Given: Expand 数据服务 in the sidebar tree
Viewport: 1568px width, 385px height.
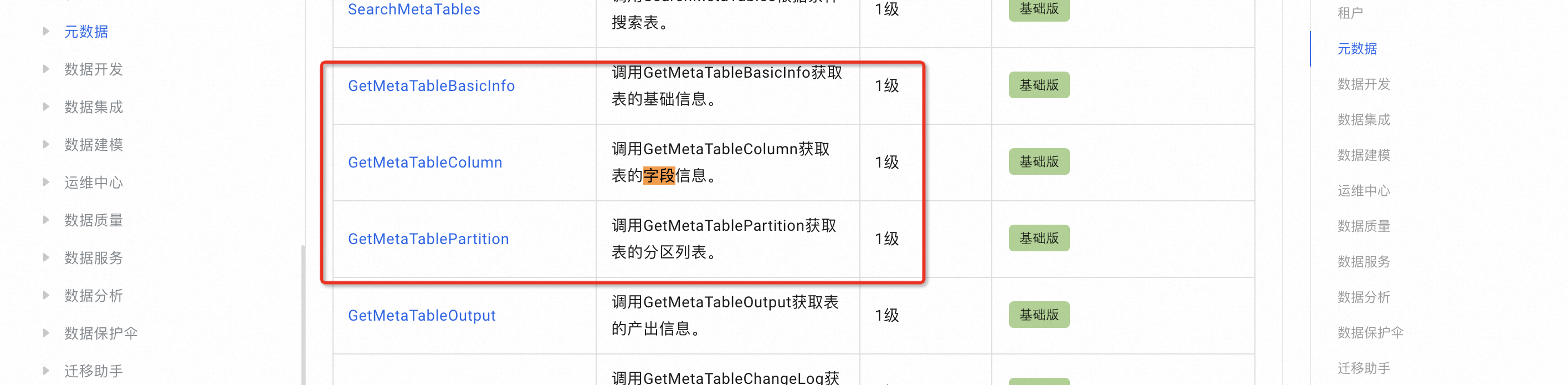Looking at the screenshot, I should (46, 259).
